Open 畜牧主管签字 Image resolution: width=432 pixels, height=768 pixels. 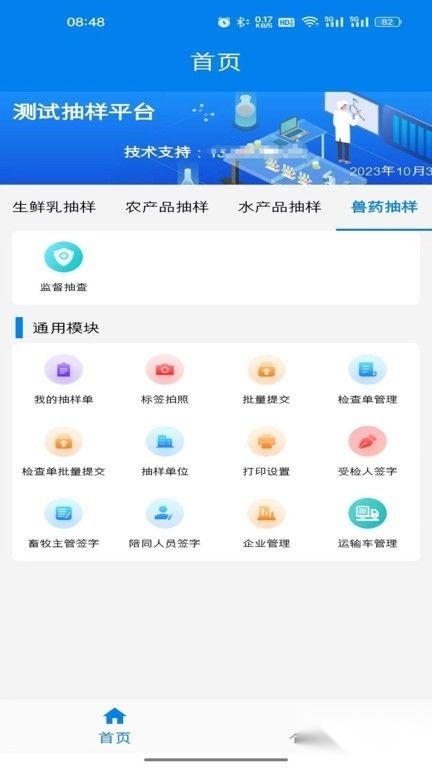pyautogui.click(x=64, y=525)
